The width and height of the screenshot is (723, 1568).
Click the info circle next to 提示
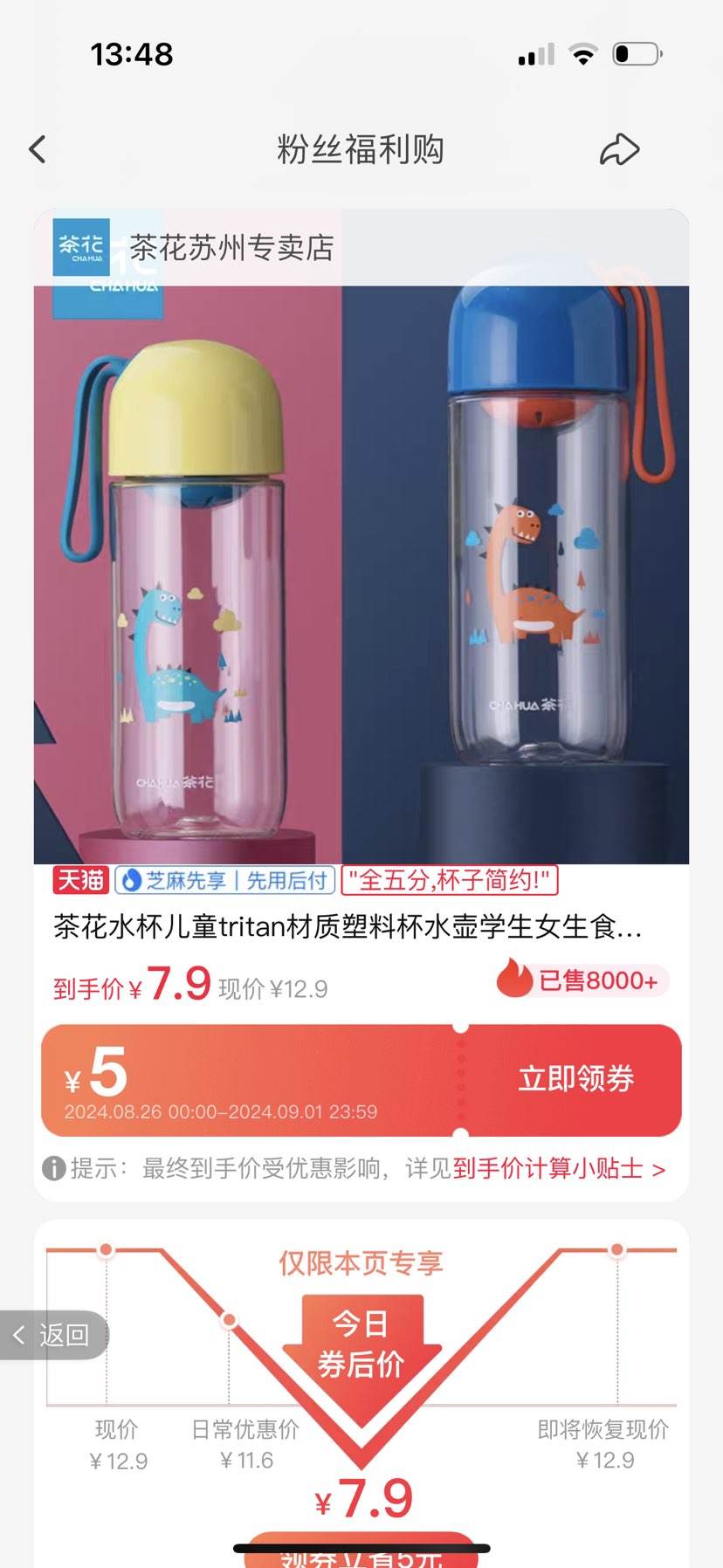pos(52,1168)
